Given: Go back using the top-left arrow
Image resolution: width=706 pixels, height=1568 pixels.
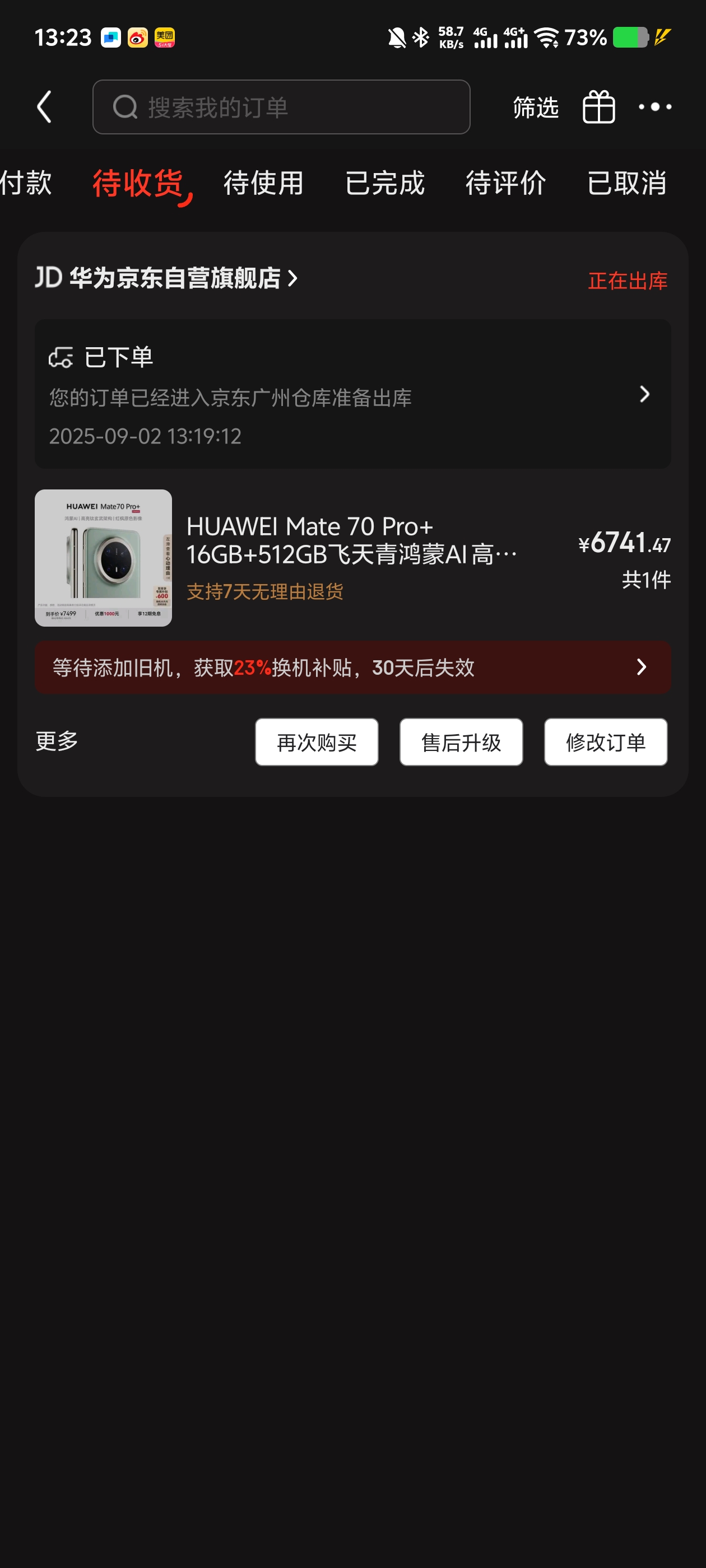Looking at the screenshot, I should tap(44, 107).
